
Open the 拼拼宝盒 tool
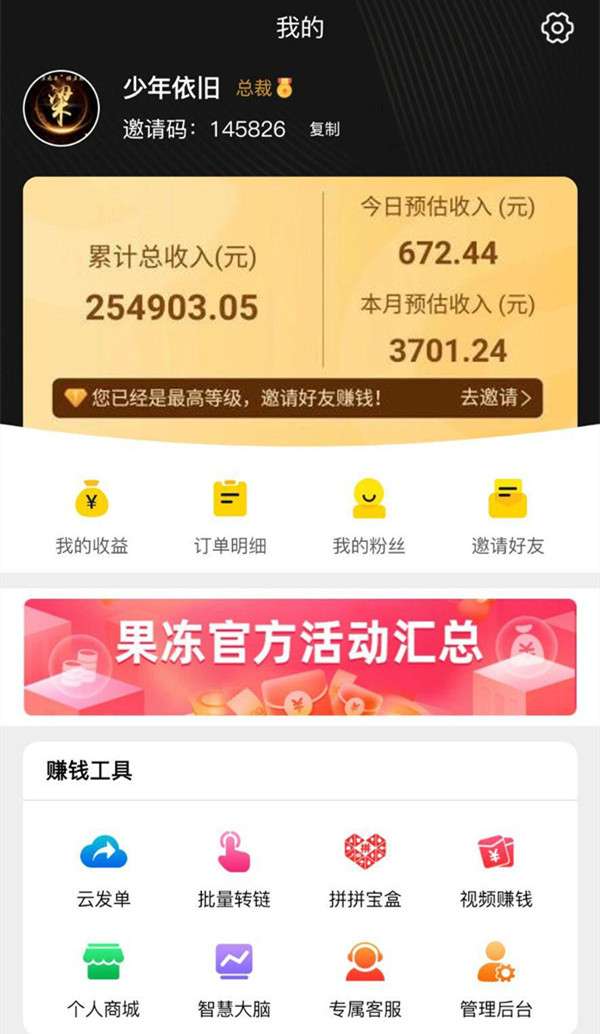pyautogui.click(x=365, y=870)
